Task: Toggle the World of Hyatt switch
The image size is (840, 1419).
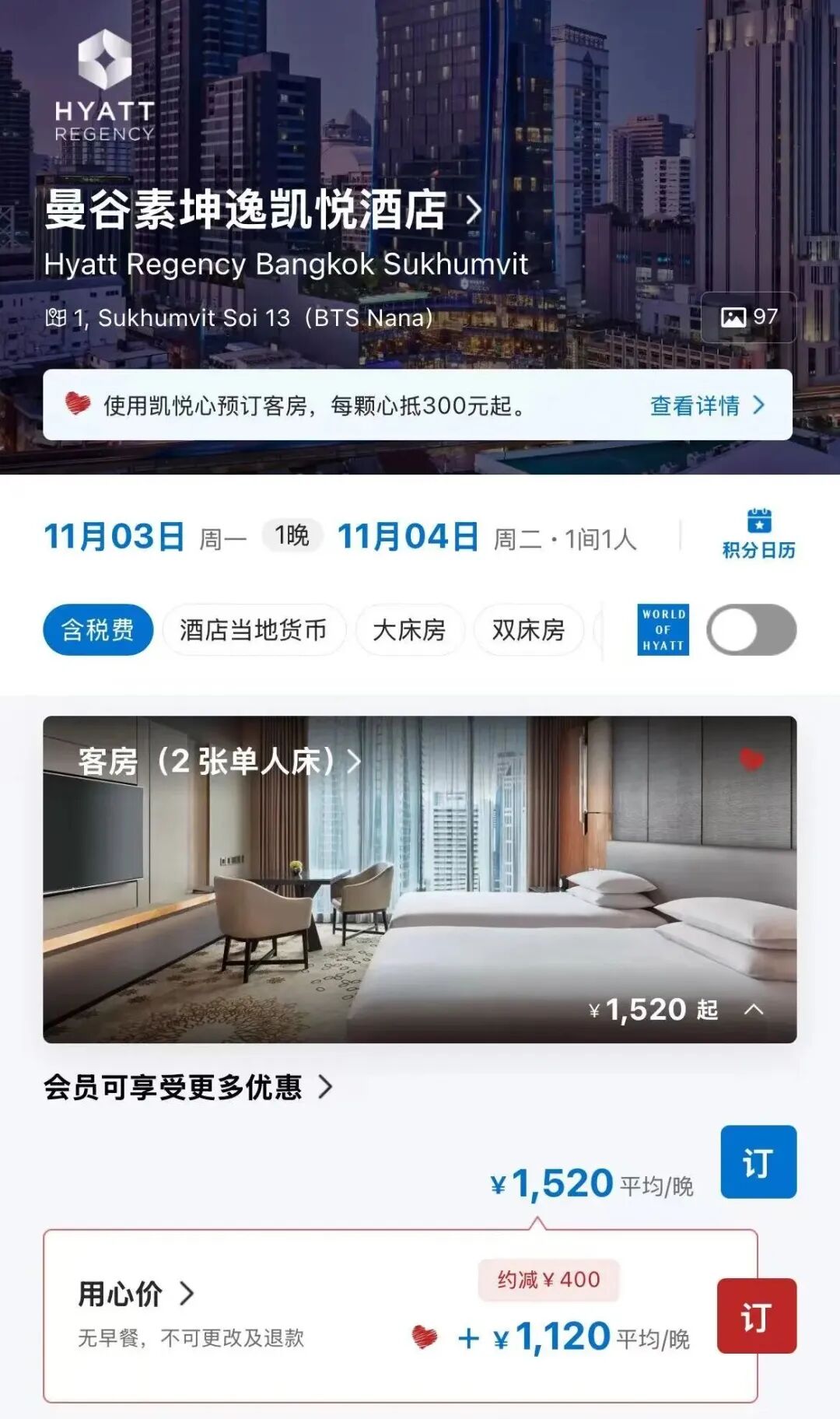Action: (x=751, y=629)
